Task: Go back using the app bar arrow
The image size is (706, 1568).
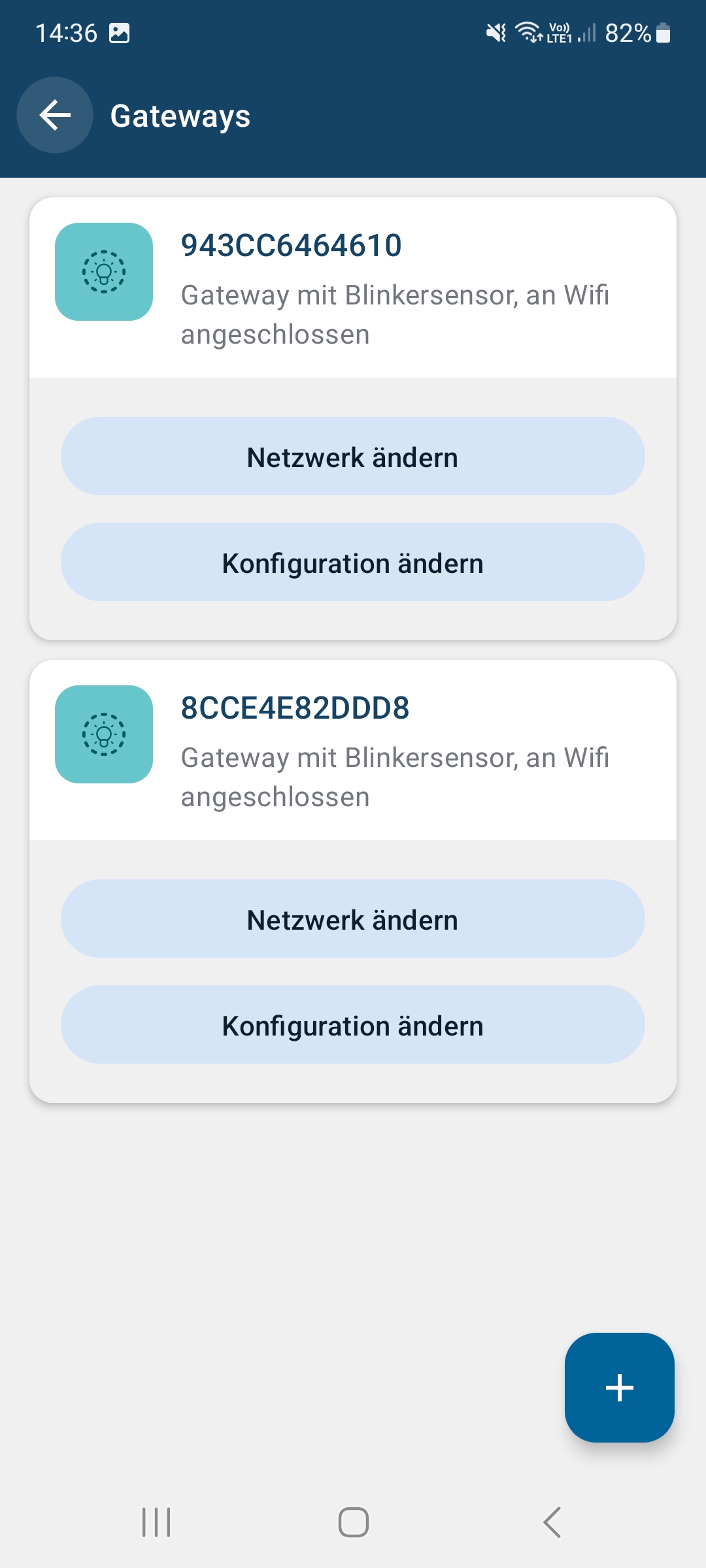Action: click(55, 115)
